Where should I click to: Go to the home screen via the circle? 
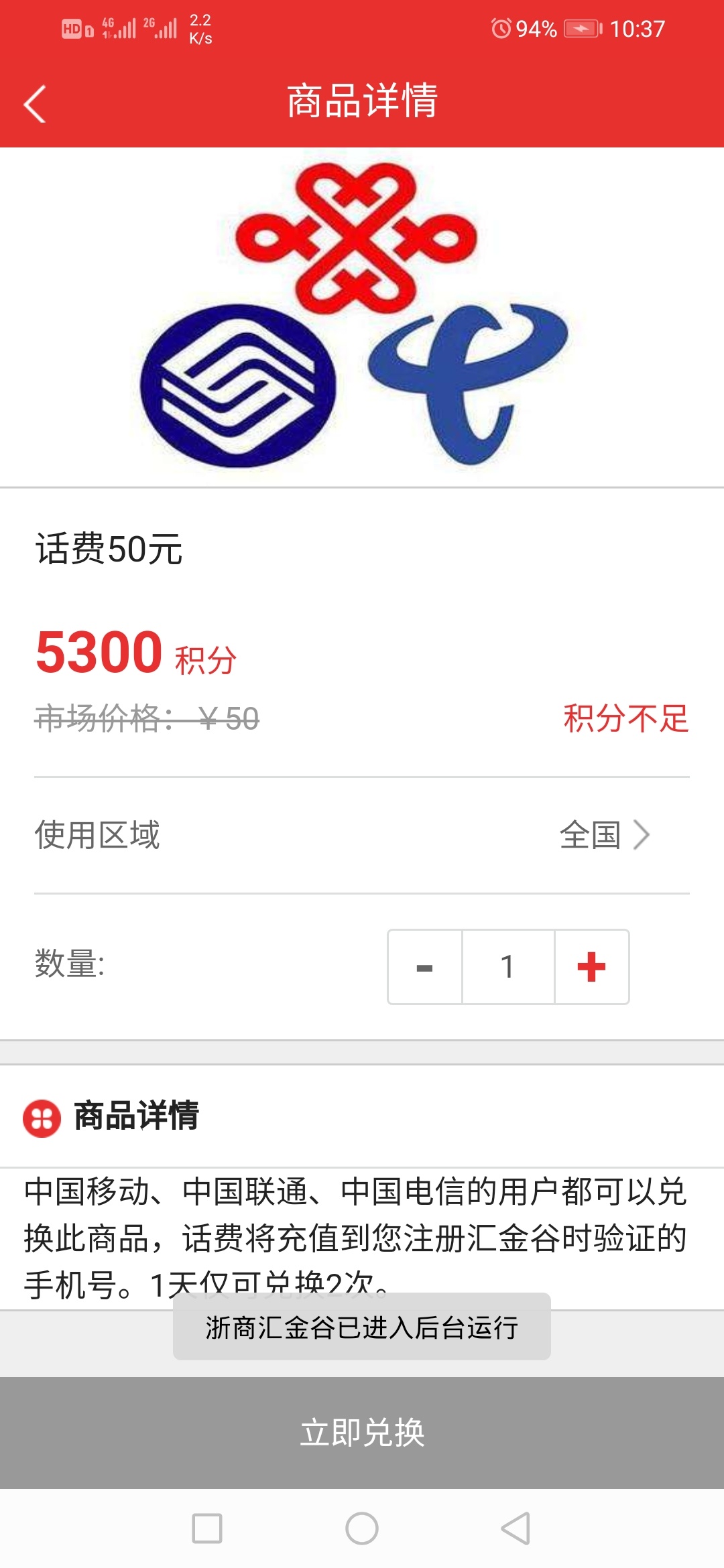click(362, 1528)
